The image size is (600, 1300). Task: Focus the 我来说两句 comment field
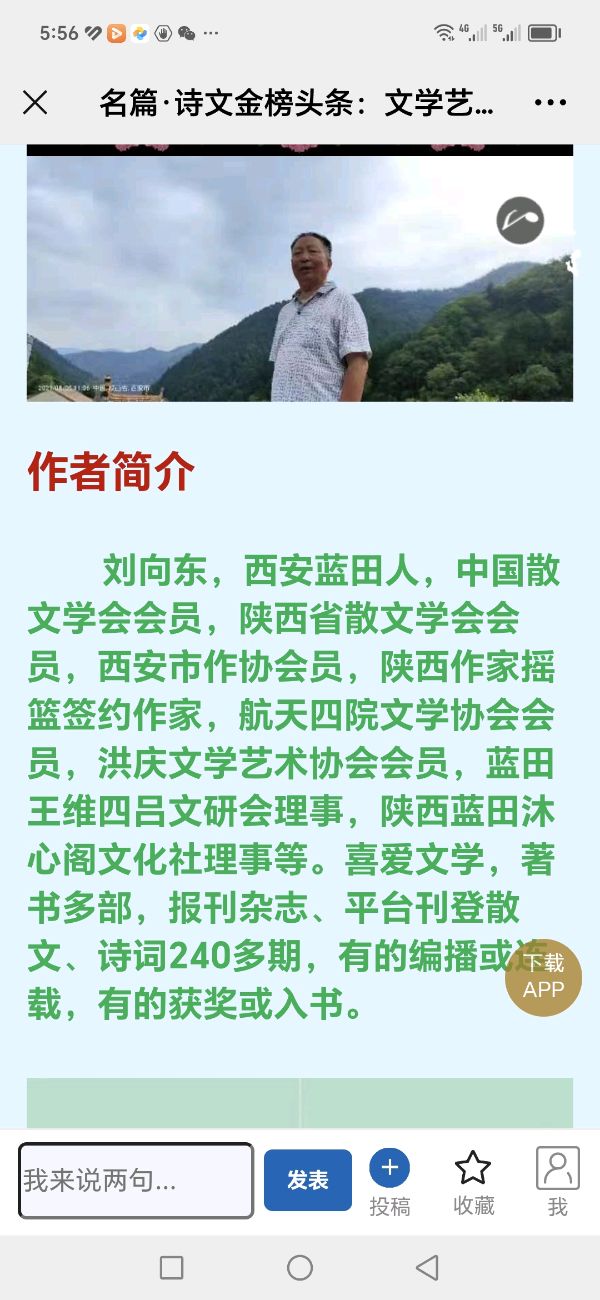136,1180
